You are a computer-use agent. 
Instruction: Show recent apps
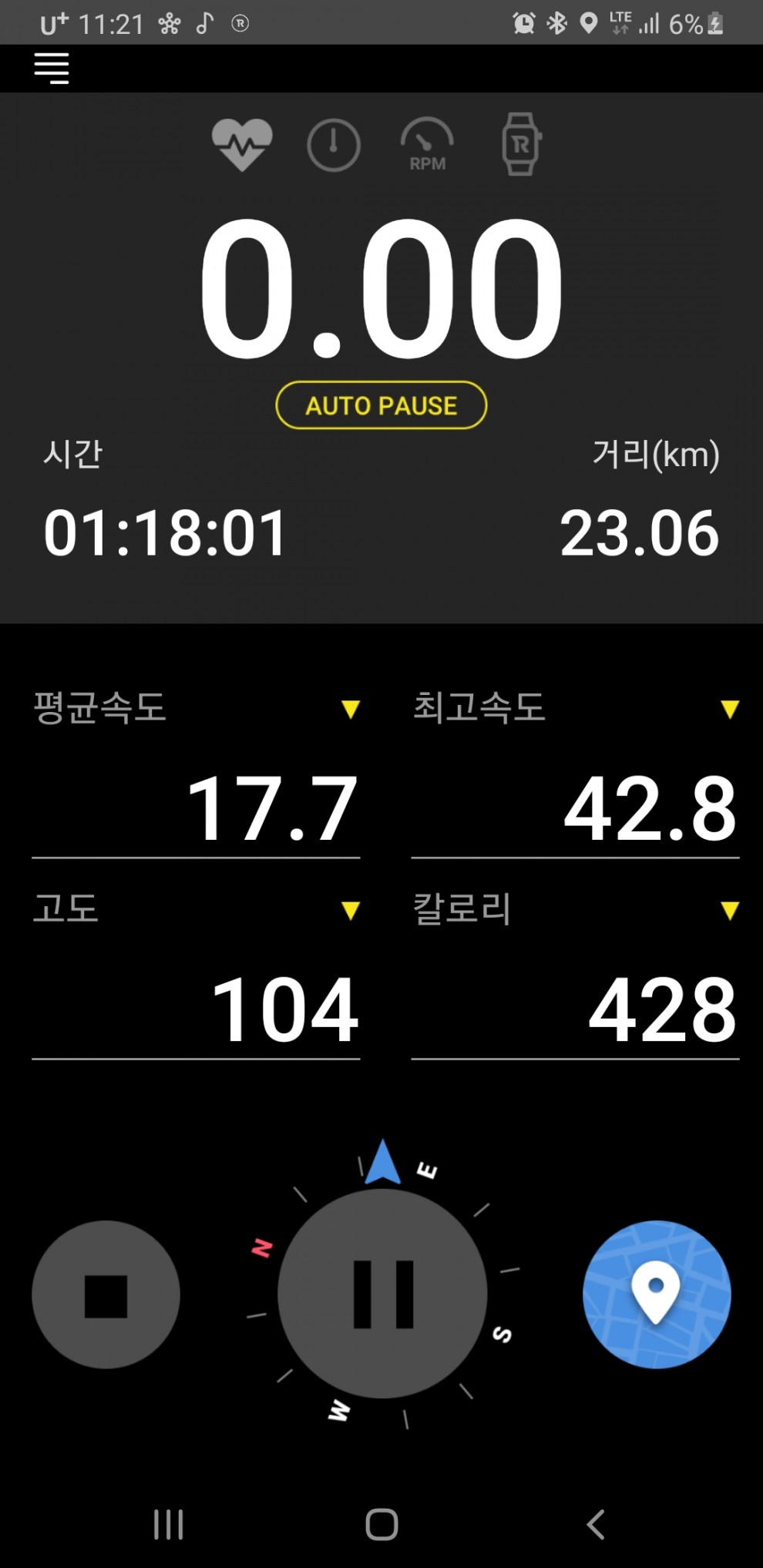coord(168,1524)
